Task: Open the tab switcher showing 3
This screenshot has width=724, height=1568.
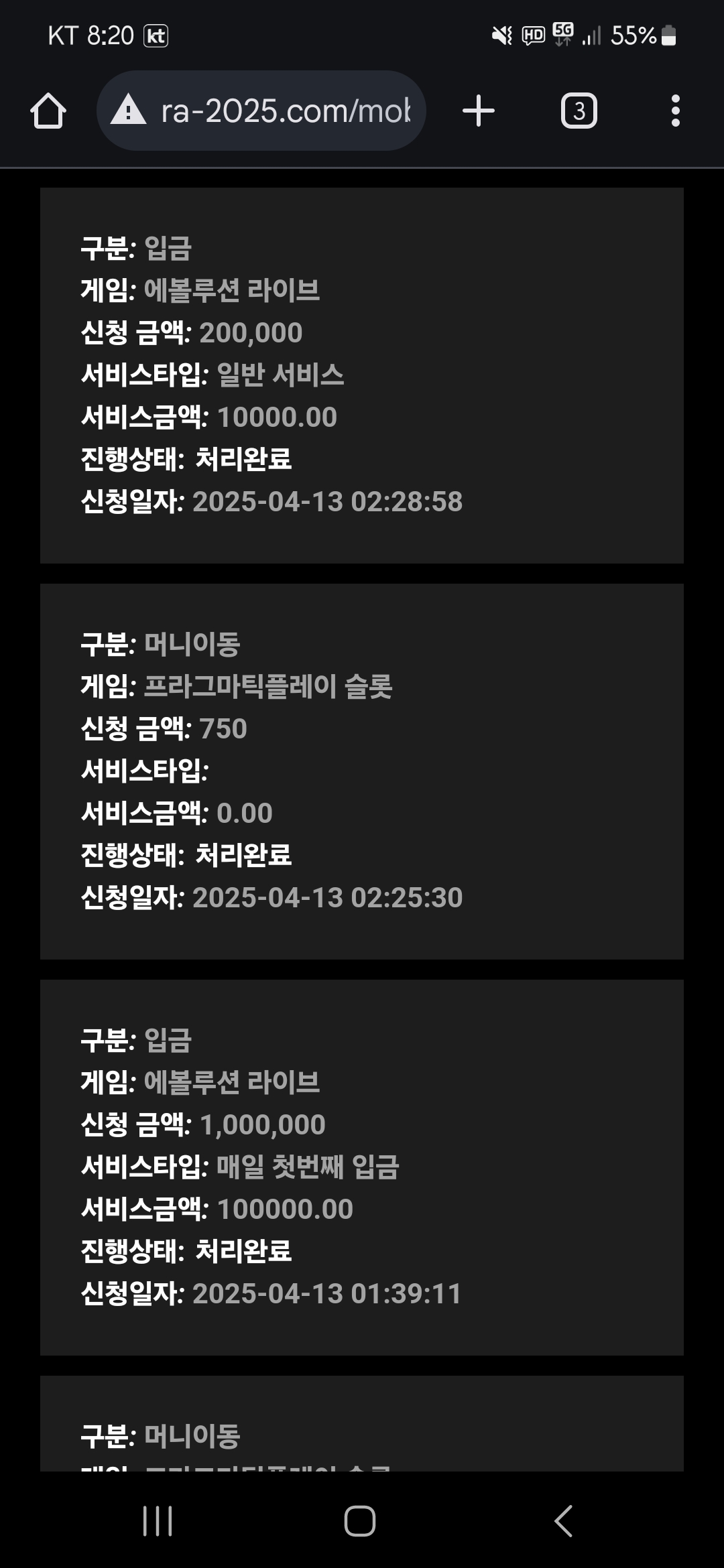Action: tap(579, 111)
